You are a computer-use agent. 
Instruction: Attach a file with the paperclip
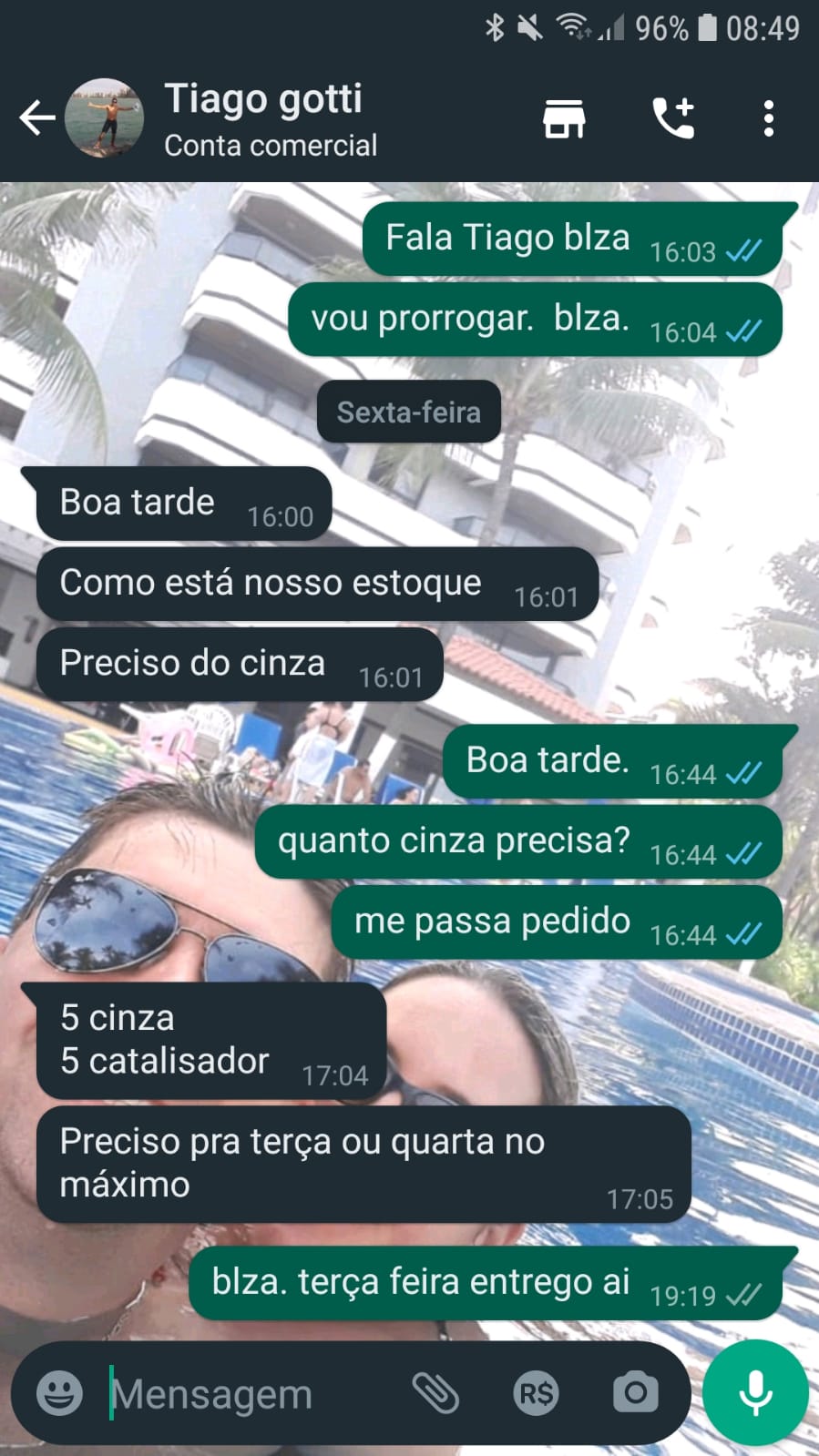click(x=435, y=1392)
